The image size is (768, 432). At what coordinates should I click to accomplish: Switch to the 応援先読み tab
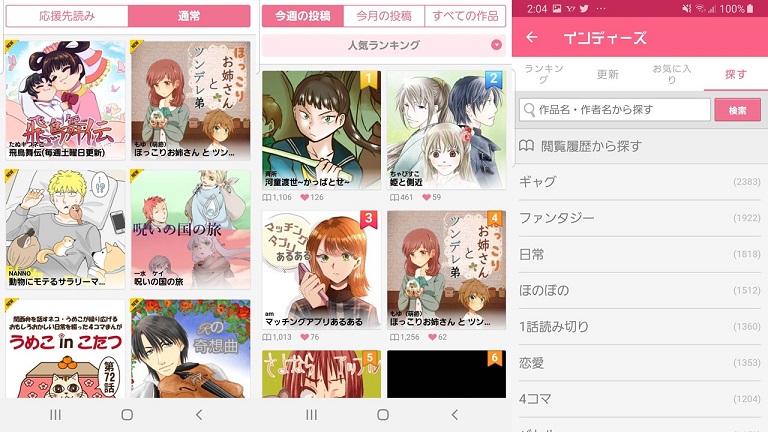67,16
